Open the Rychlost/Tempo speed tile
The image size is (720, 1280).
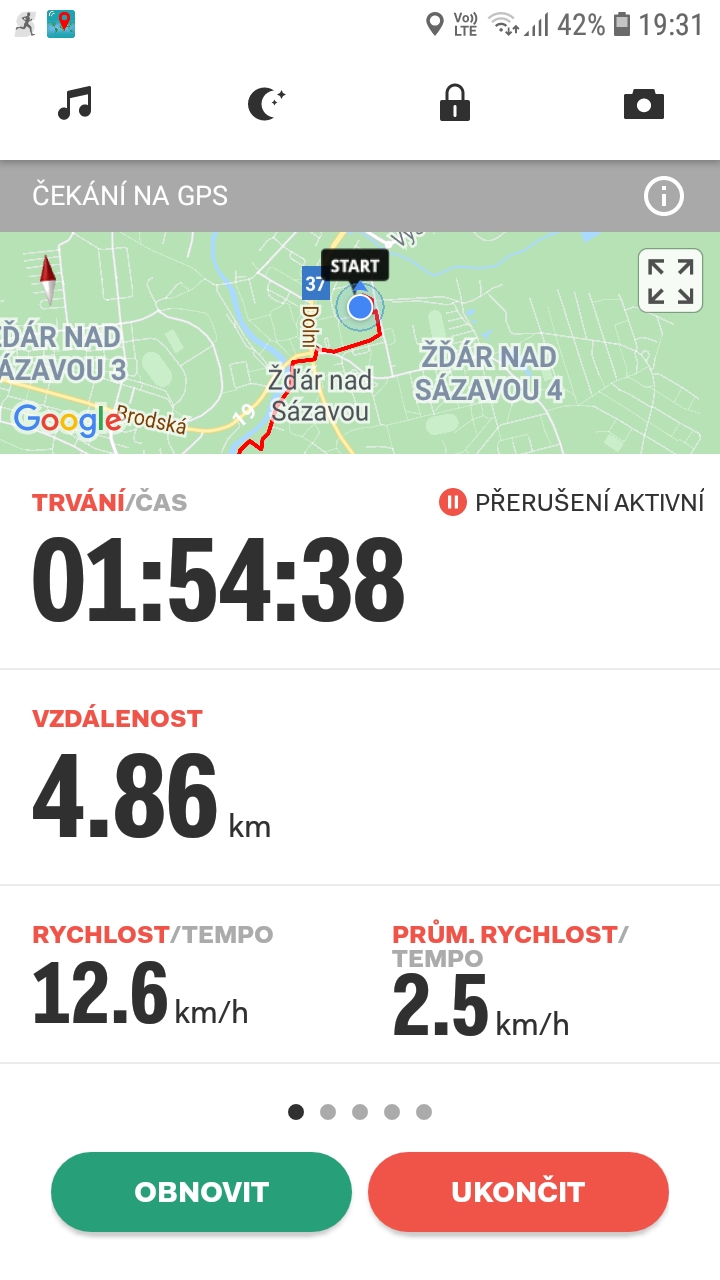180,975
